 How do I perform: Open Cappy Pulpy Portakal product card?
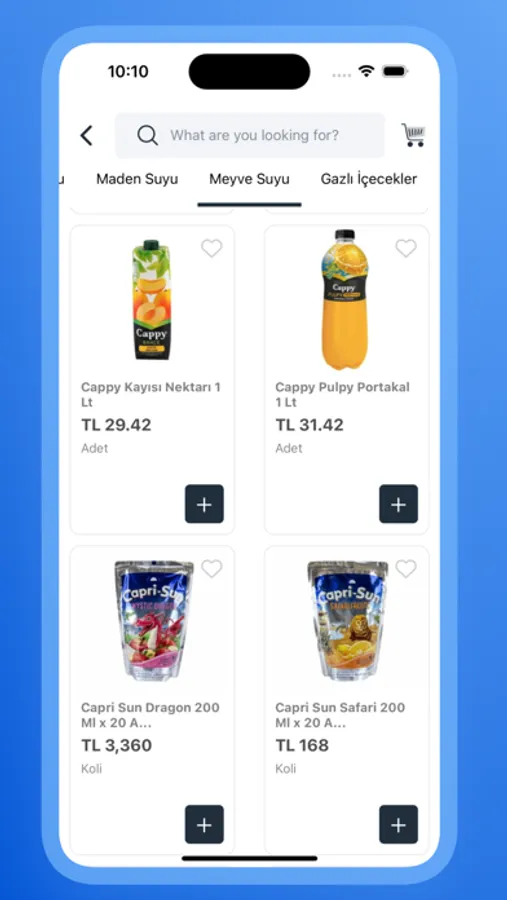point(346,379)
